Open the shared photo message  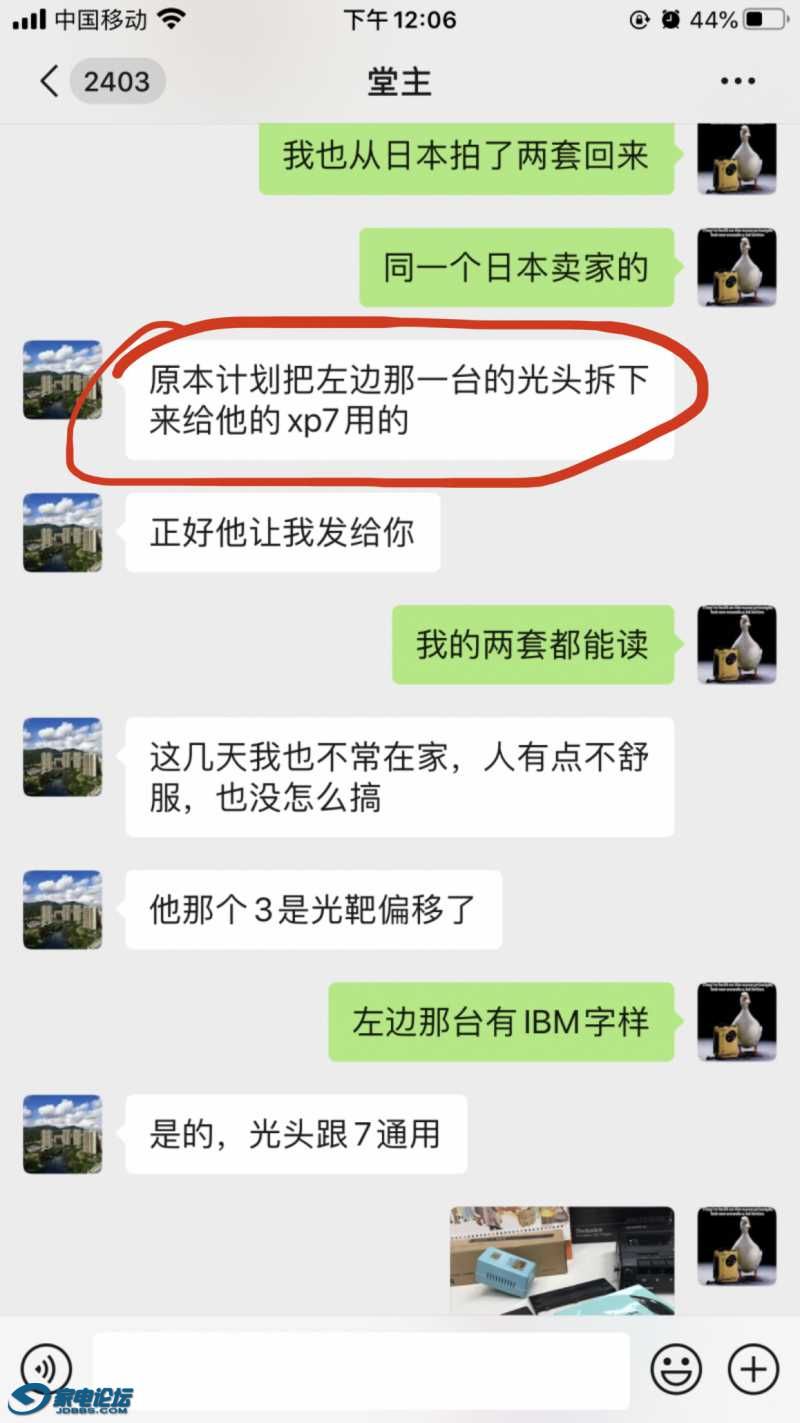[x=561, y=1260]
